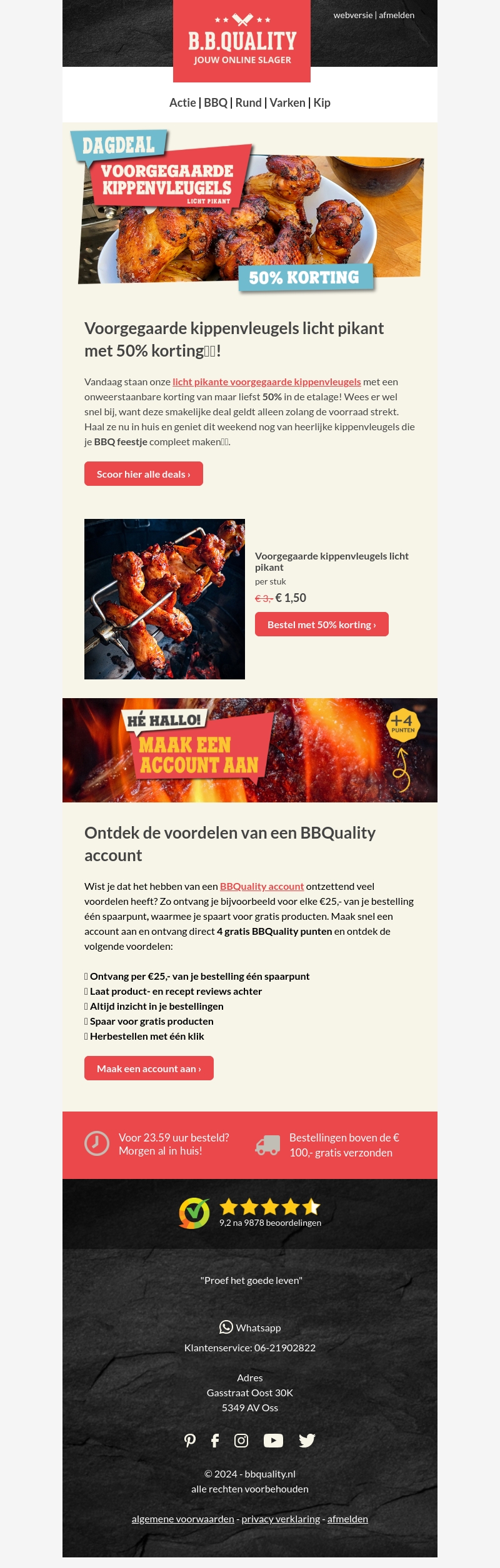
Task: Read the algemene voorwaarden
Action: click(x=182, y=1519)
